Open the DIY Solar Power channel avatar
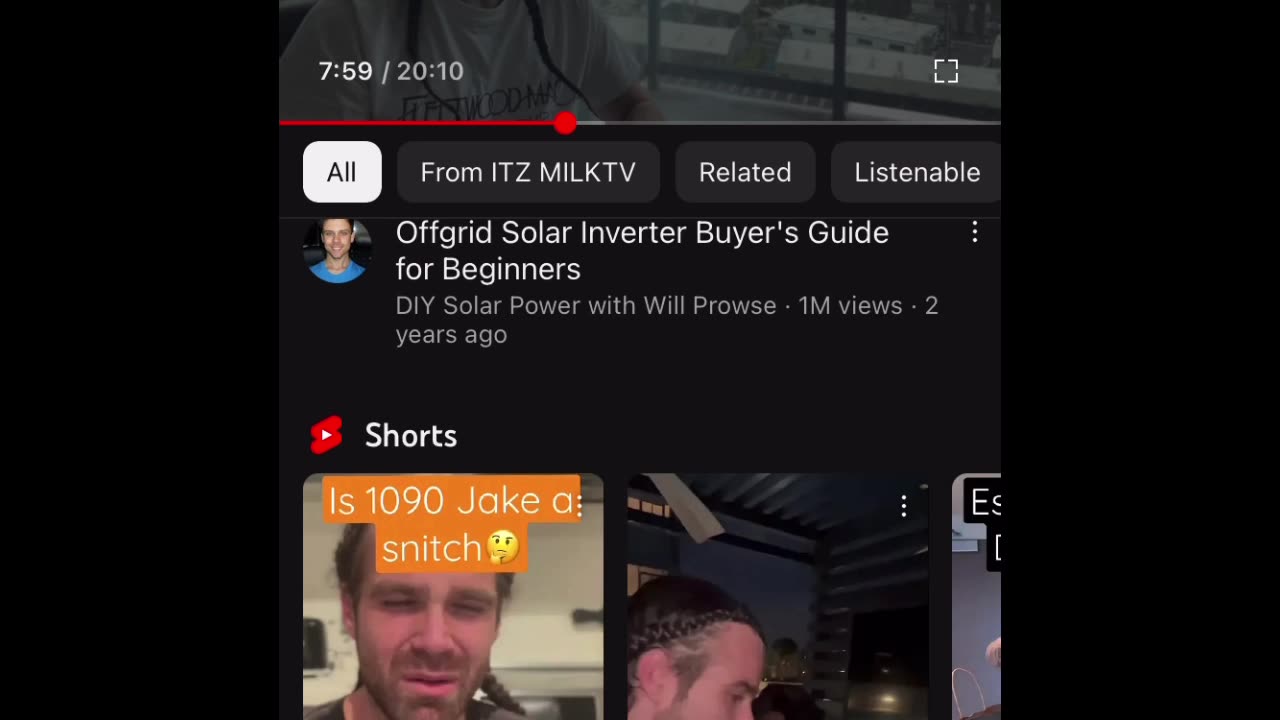 [337, 250]
